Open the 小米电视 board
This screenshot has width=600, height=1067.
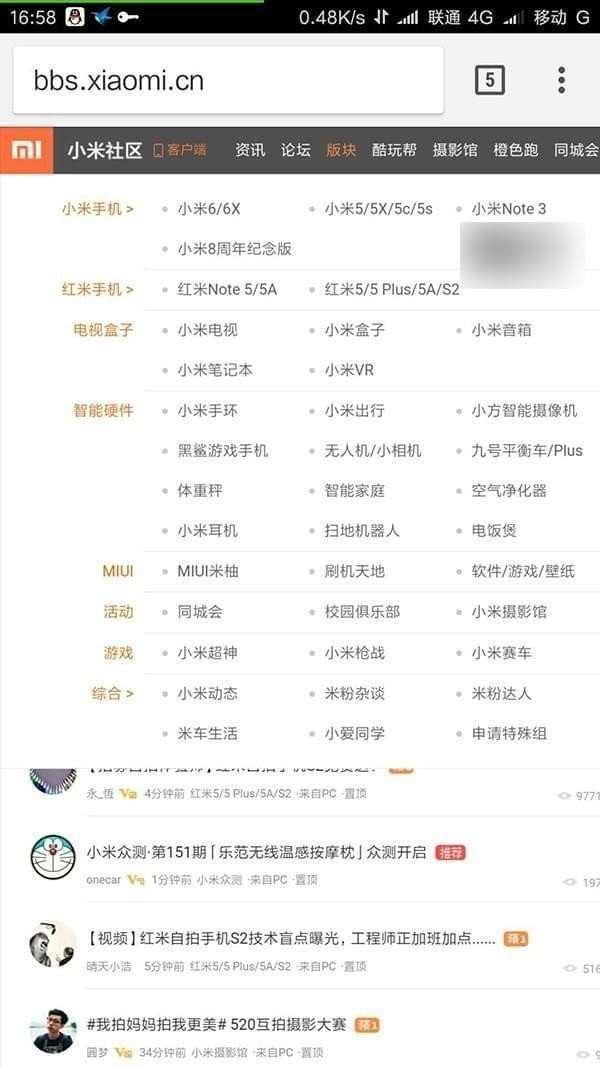[208, 330]
